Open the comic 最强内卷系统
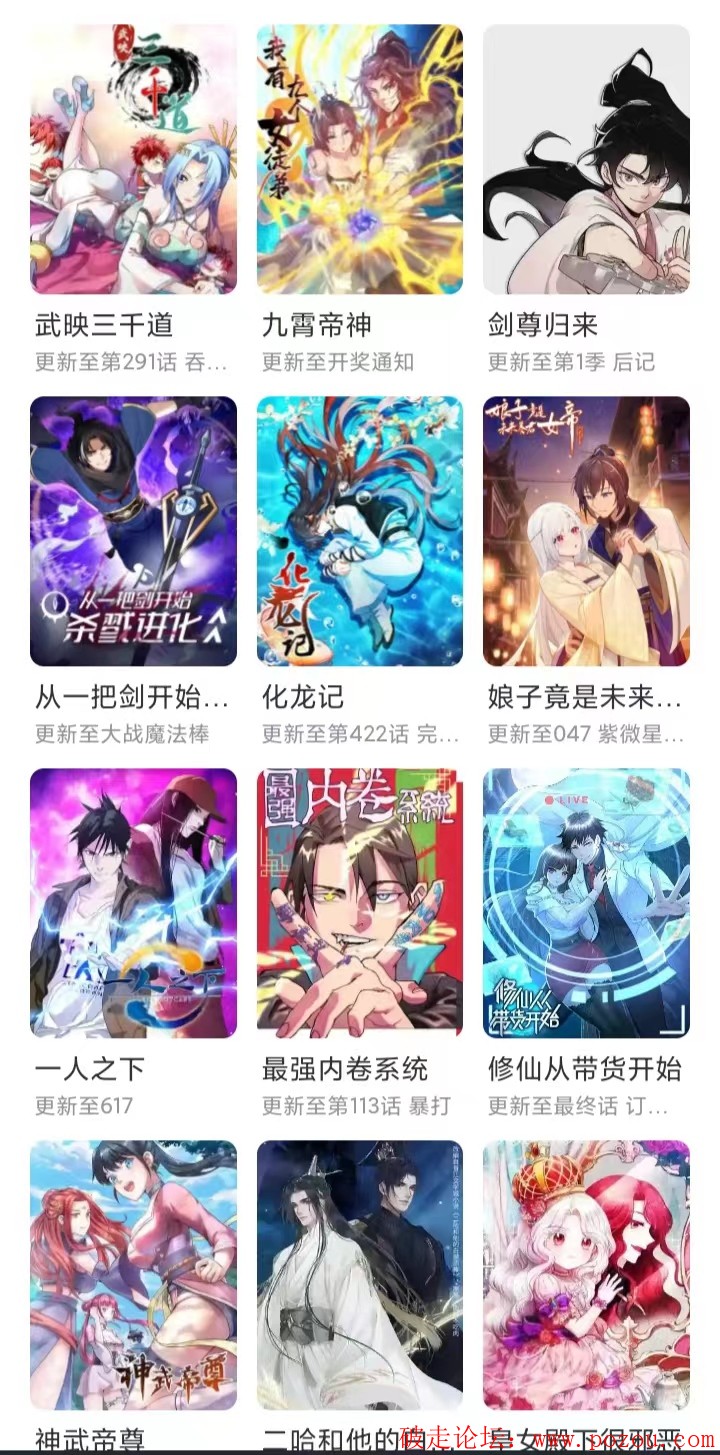Image resolution: width=720 pixels, height=1455 pixels. pyautogui.click(x=360, y=903)
